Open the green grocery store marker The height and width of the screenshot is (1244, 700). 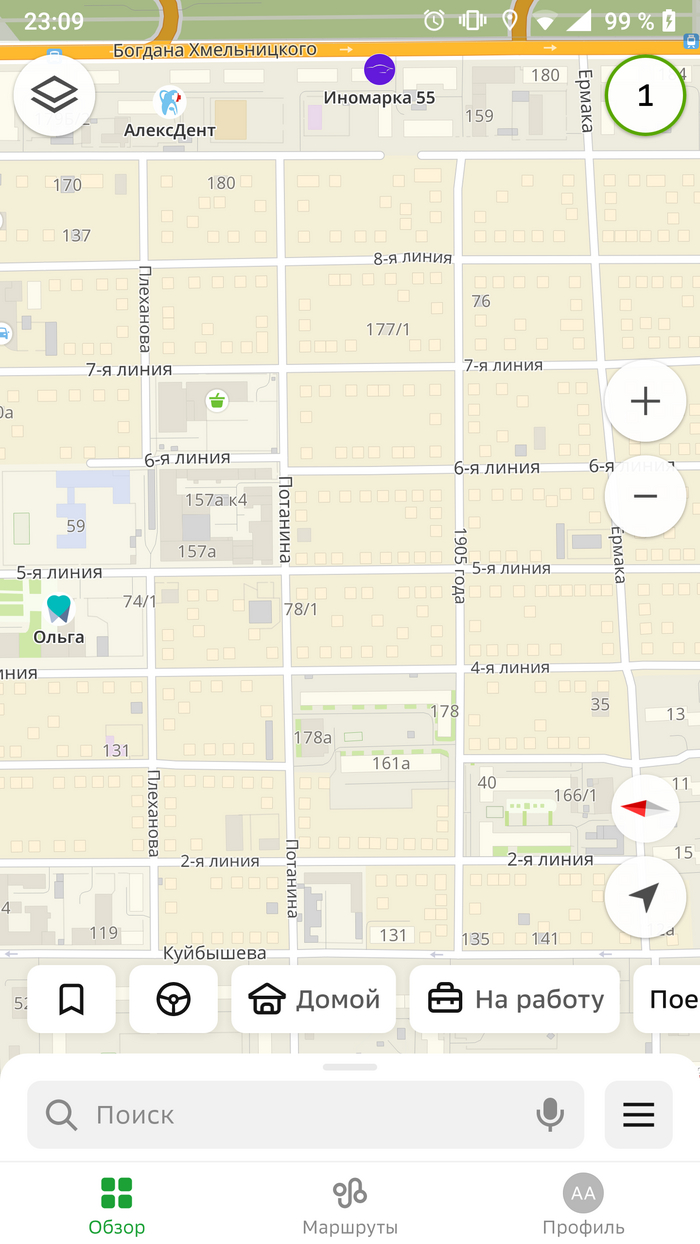pyautogui.click(x=216, y=401)
